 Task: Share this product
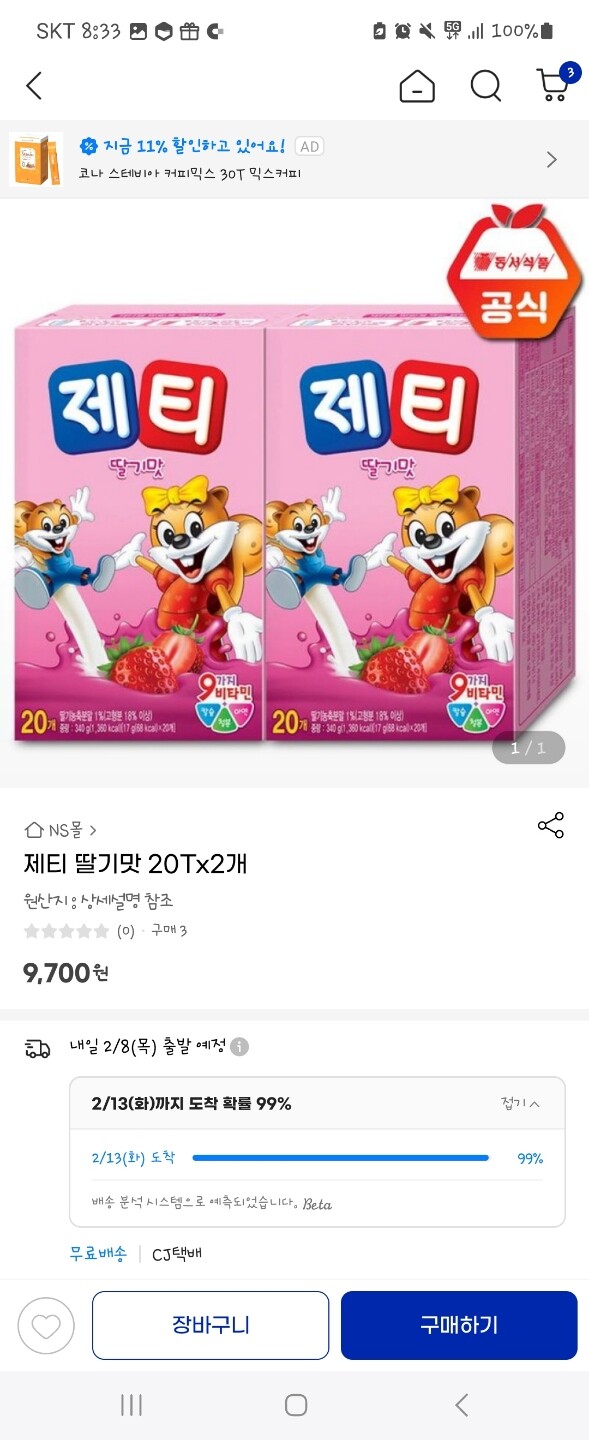click(x=551, y=825)
